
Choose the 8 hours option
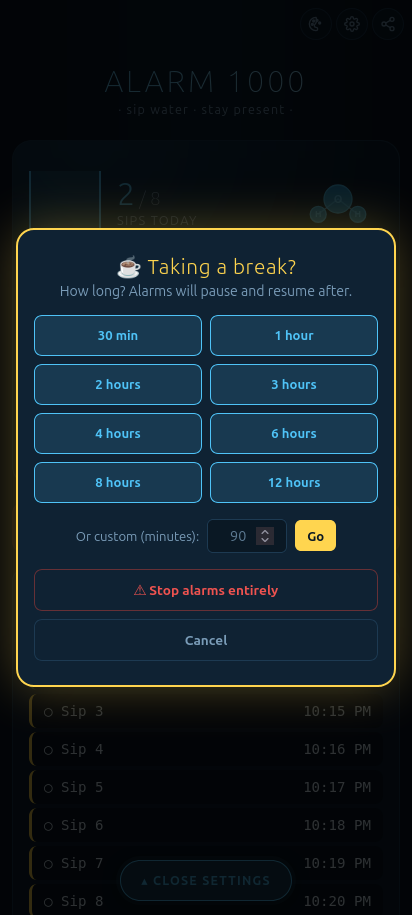click(x=118, y=483)
